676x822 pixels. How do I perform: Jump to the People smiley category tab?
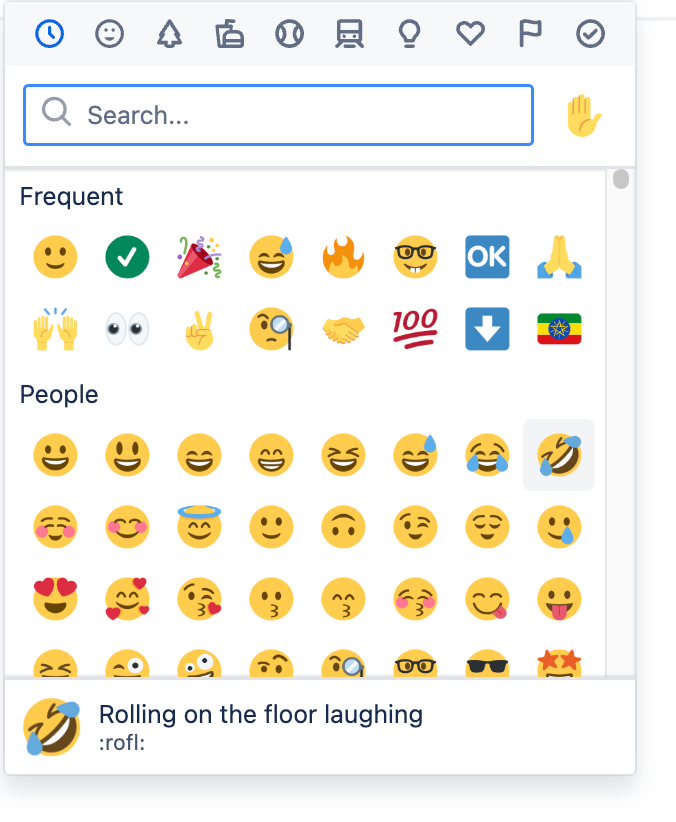click(x=109, y=34)
